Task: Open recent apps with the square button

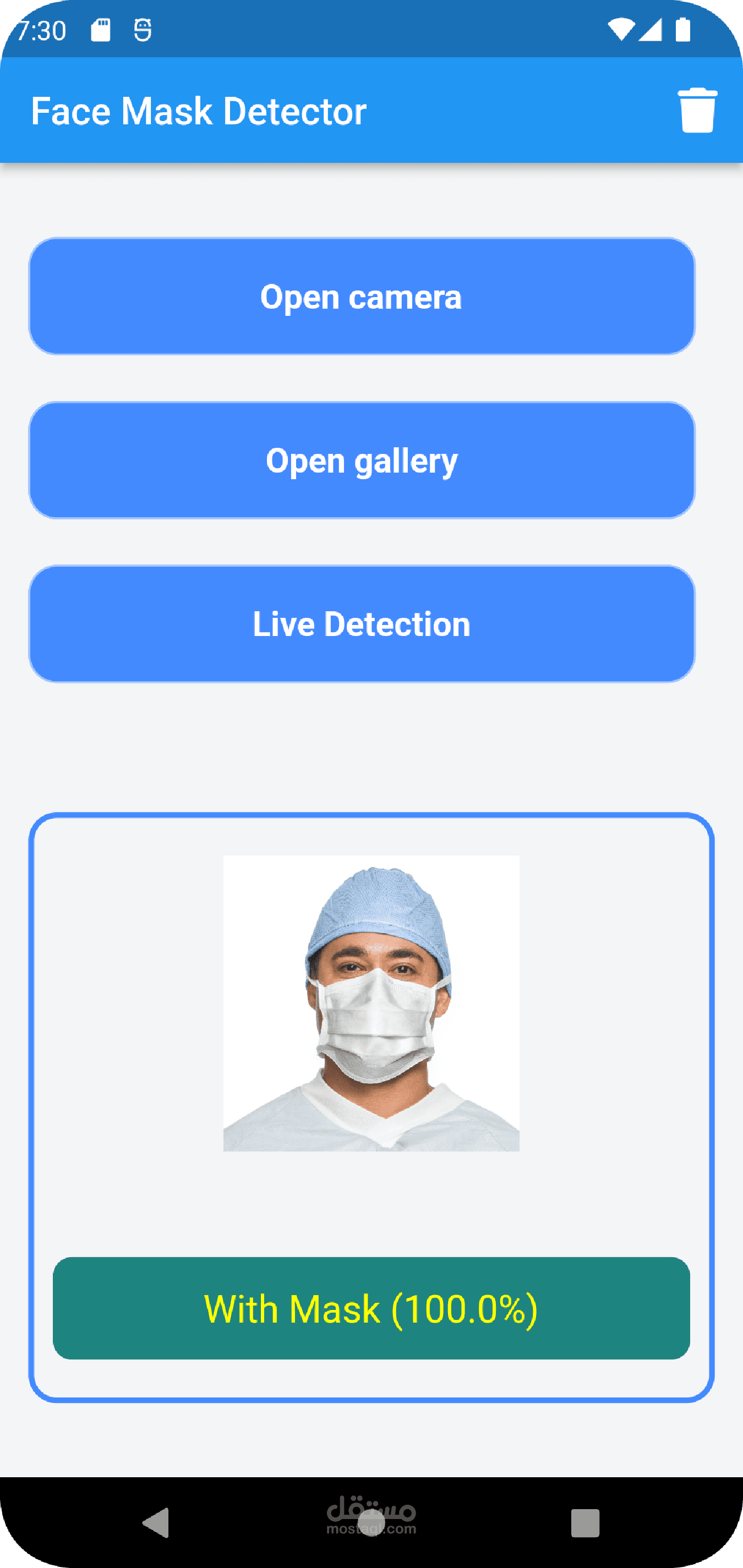Action: 585,1523
